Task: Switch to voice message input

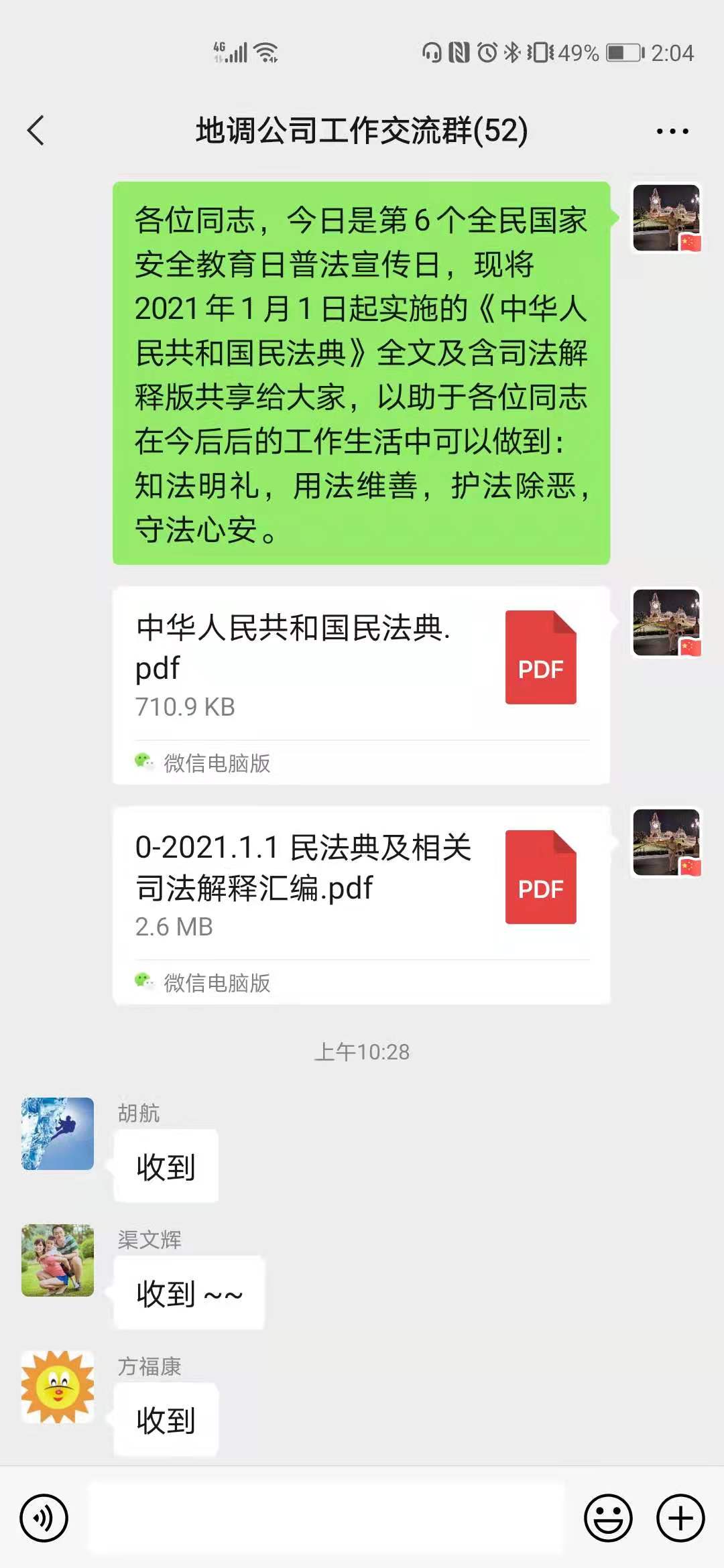Action: click(x=44, y=1518)
